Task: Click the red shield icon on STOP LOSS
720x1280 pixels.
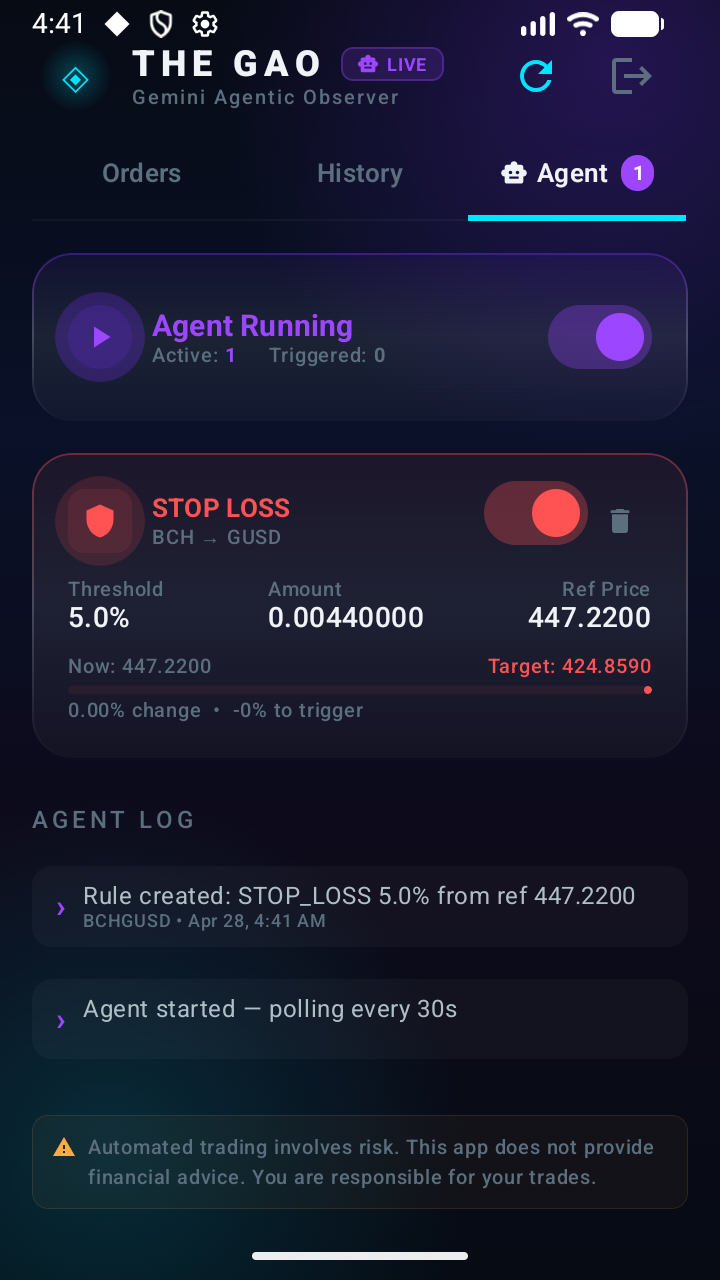Action: 99,520
